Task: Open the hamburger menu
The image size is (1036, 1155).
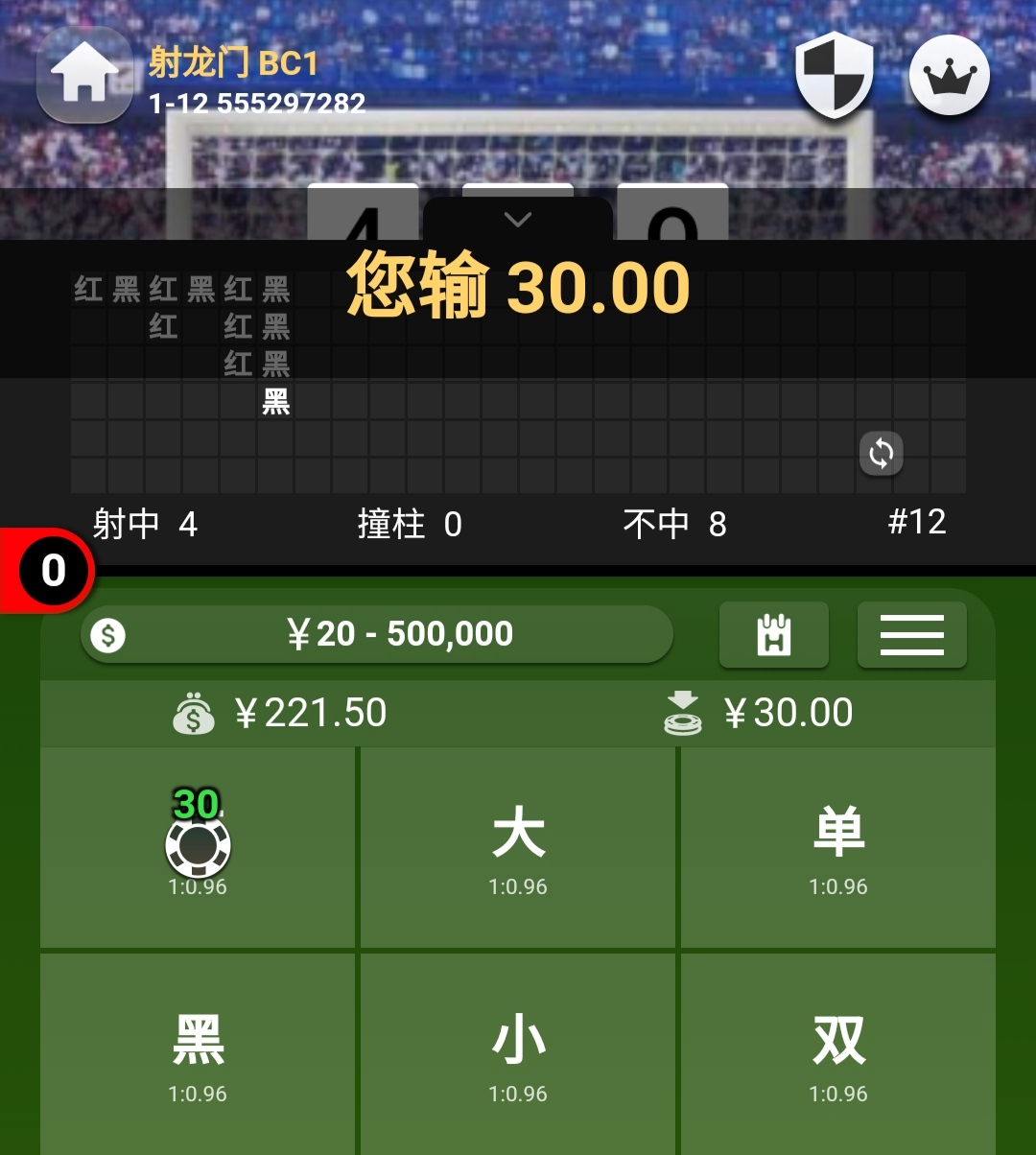Action: [911, 634]
